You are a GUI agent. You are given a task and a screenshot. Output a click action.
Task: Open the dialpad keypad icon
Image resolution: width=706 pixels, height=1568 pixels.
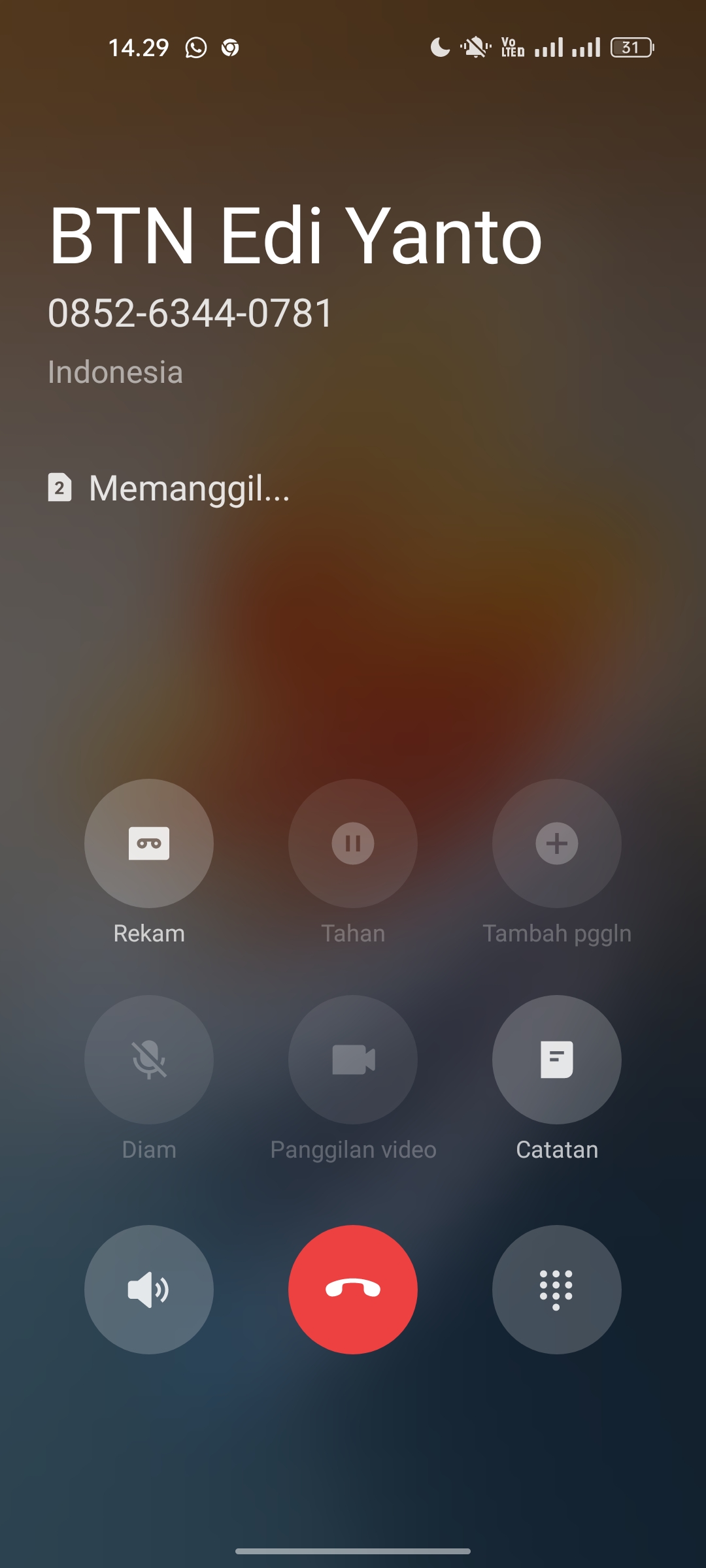pos(556,1288)
